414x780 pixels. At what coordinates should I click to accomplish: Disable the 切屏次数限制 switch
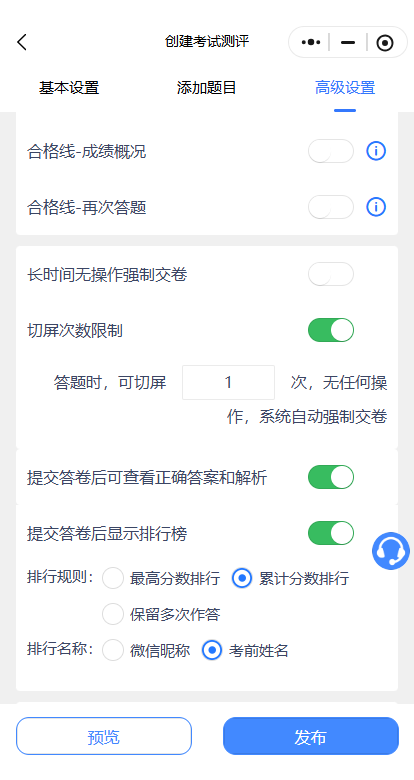(x=331, y=330)
